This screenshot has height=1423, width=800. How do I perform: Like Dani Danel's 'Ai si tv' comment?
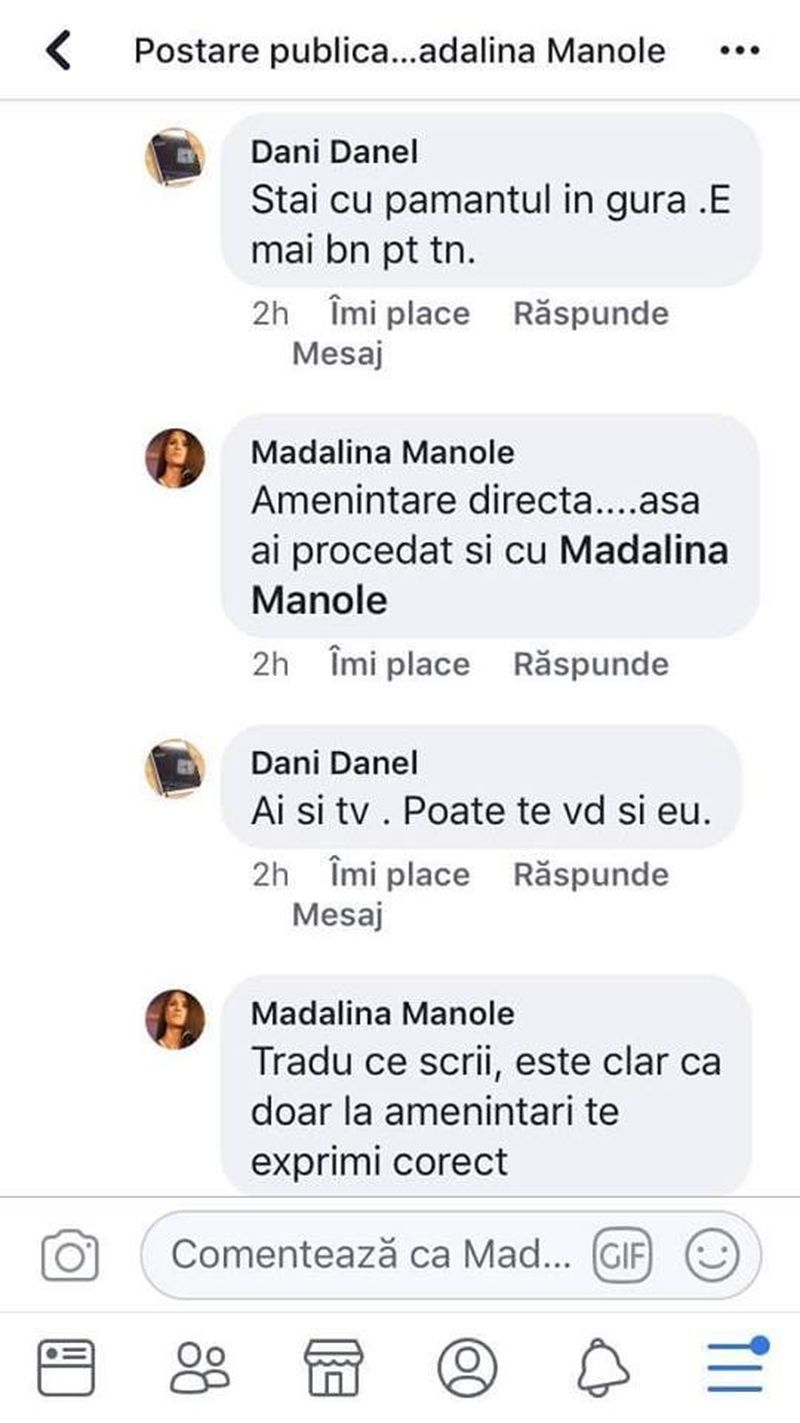(x=399, y=875)
